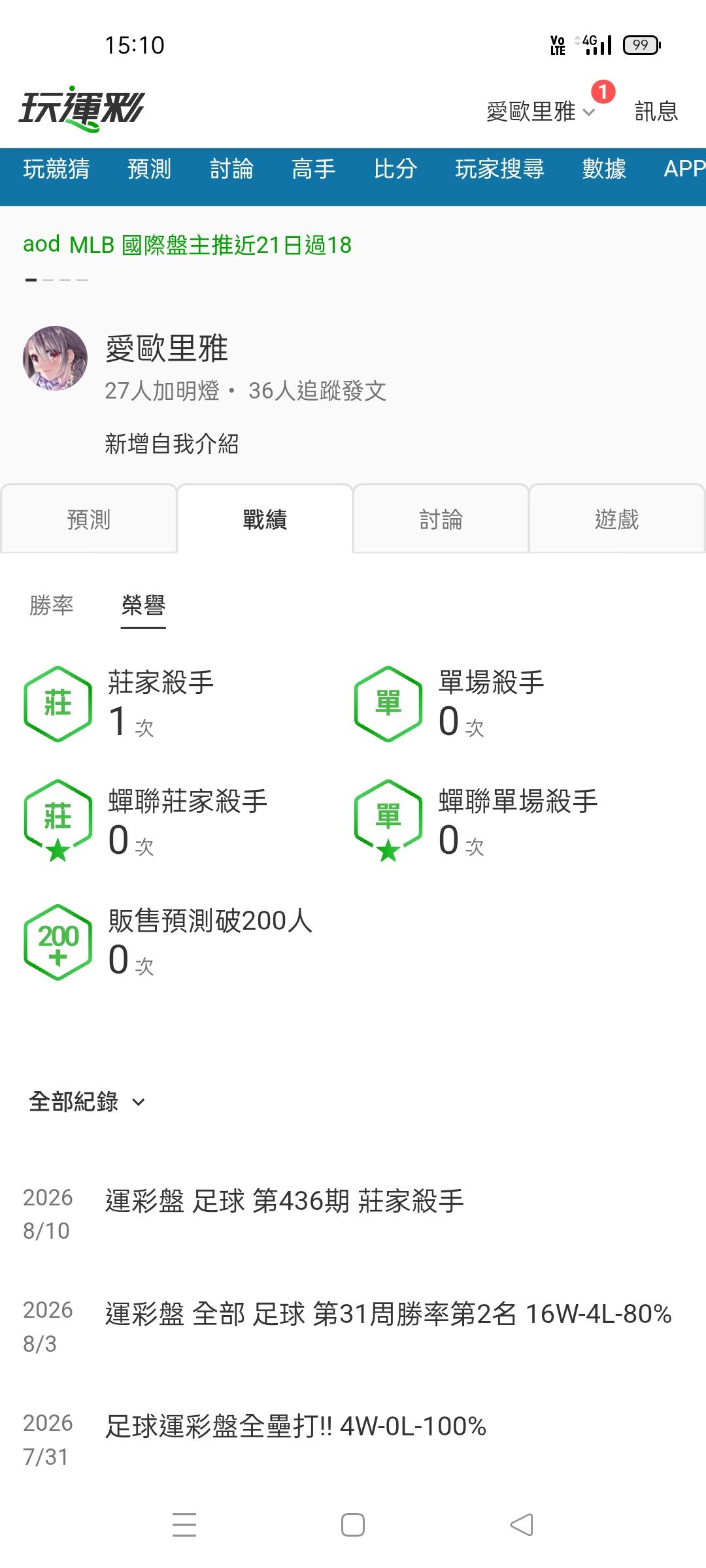This screenshot has height=1568, width=706.
Task: Open the profile avatar of 愛歐里雅
Action: click(56, 359)
